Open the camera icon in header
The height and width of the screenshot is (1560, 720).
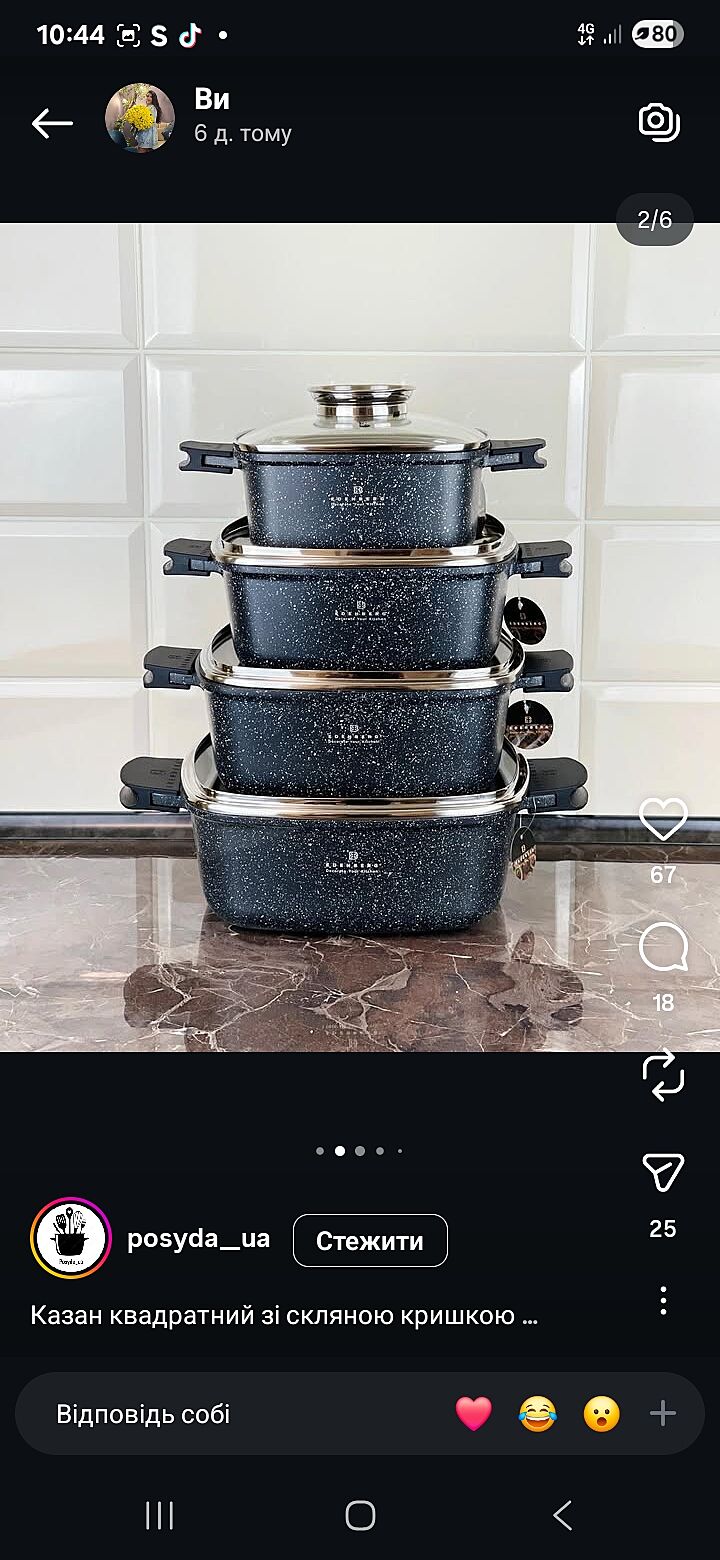click(659, 122)
